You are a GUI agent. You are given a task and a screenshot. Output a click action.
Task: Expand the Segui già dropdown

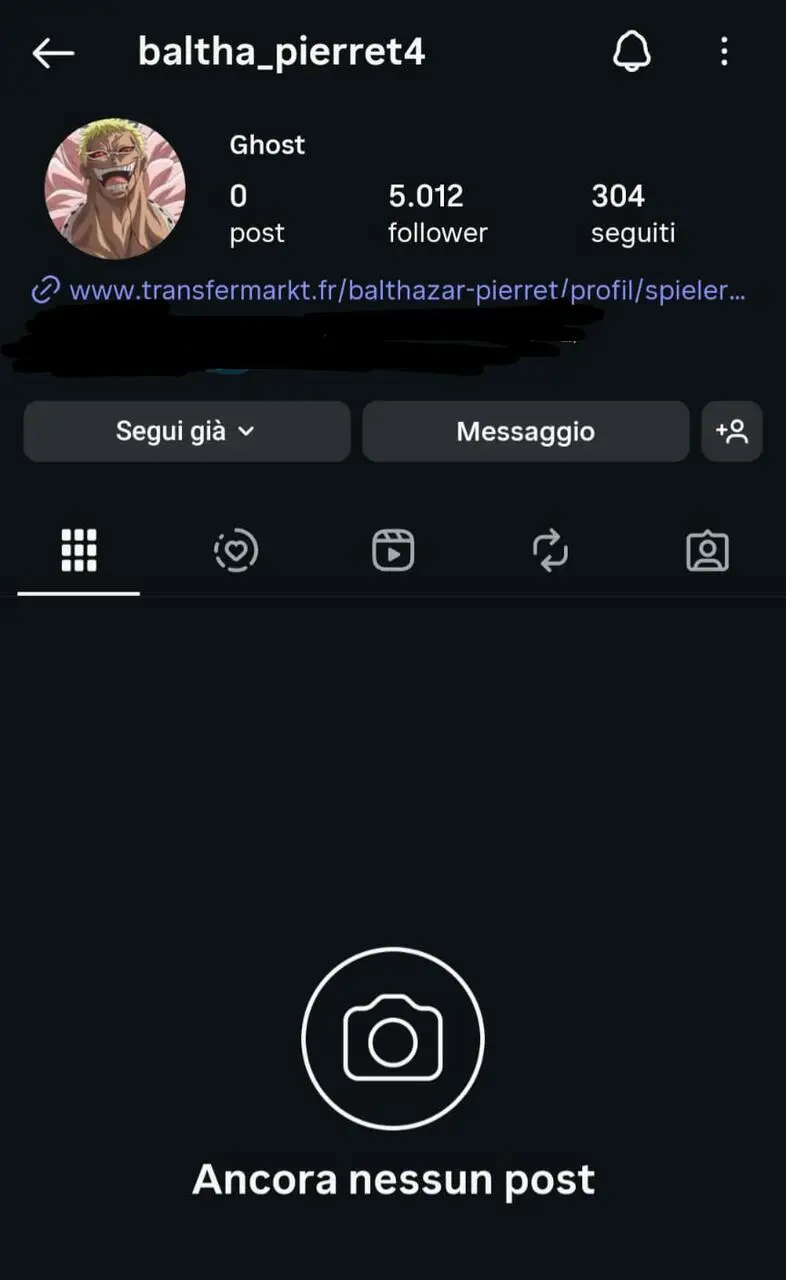187,432
